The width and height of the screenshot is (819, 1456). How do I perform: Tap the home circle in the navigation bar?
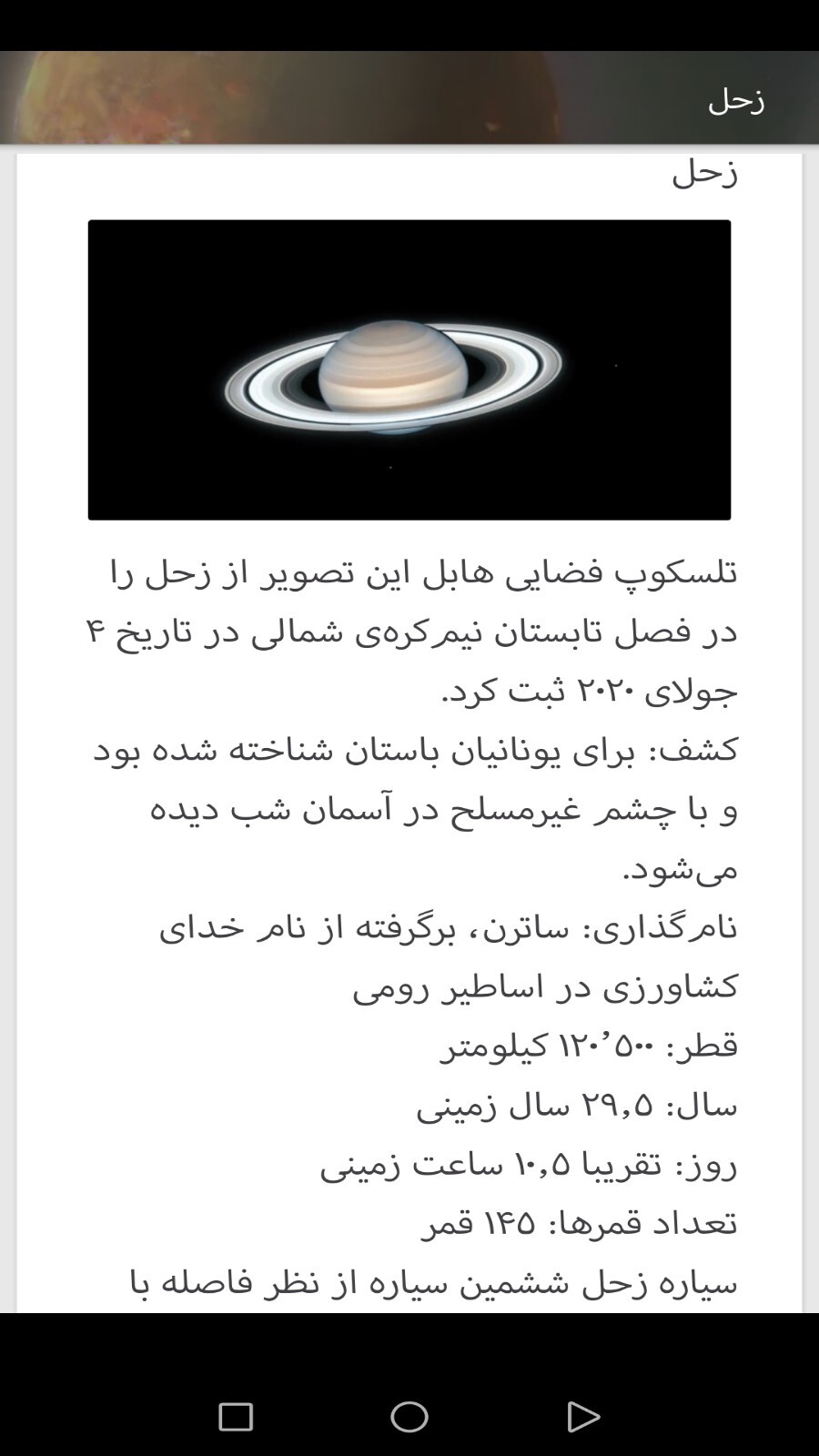pos(409,1416)
